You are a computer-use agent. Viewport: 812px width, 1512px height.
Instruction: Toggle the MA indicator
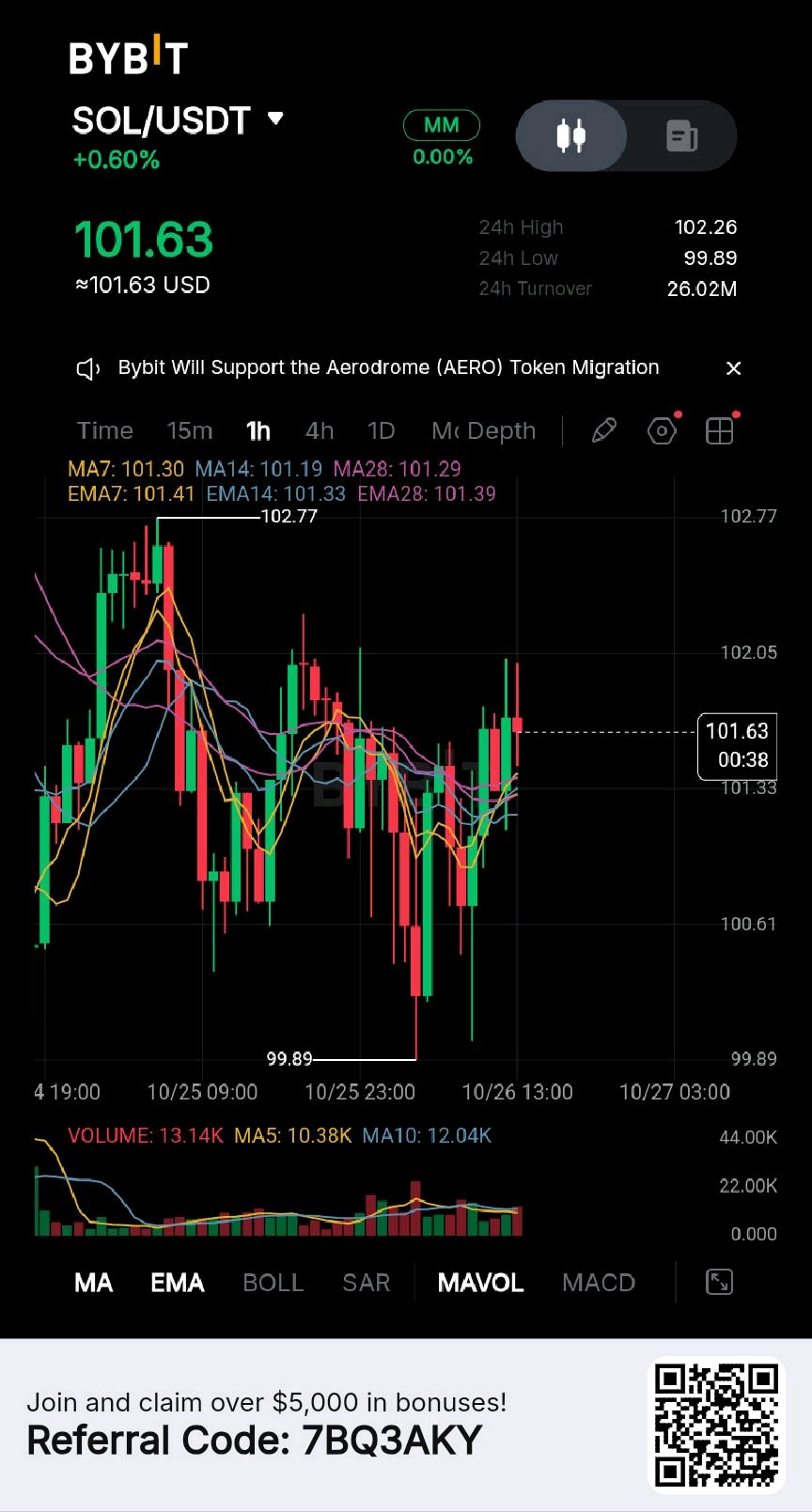(94, 1283)
